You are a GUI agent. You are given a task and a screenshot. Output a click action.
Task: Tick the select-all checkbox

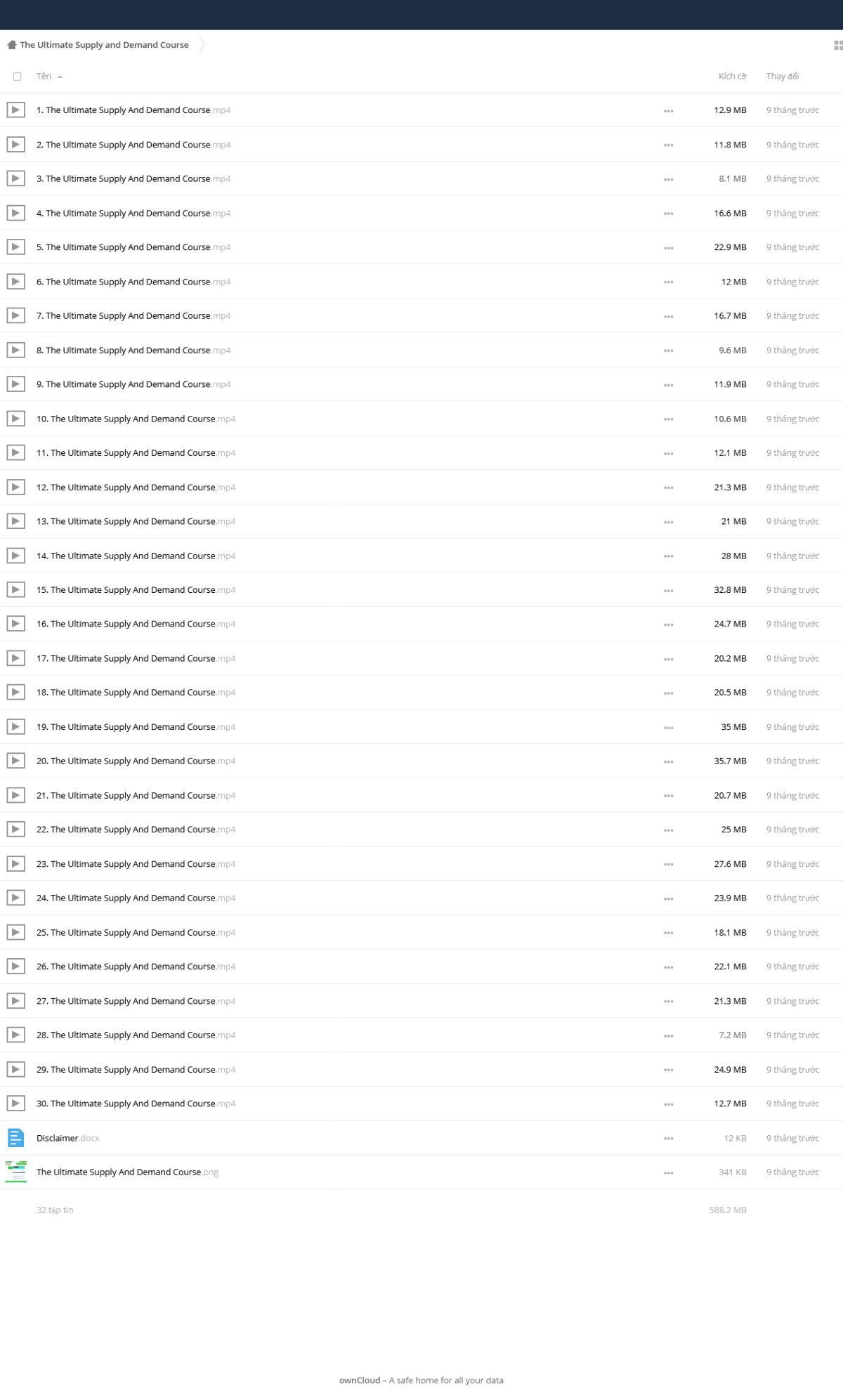click(18, 77)
